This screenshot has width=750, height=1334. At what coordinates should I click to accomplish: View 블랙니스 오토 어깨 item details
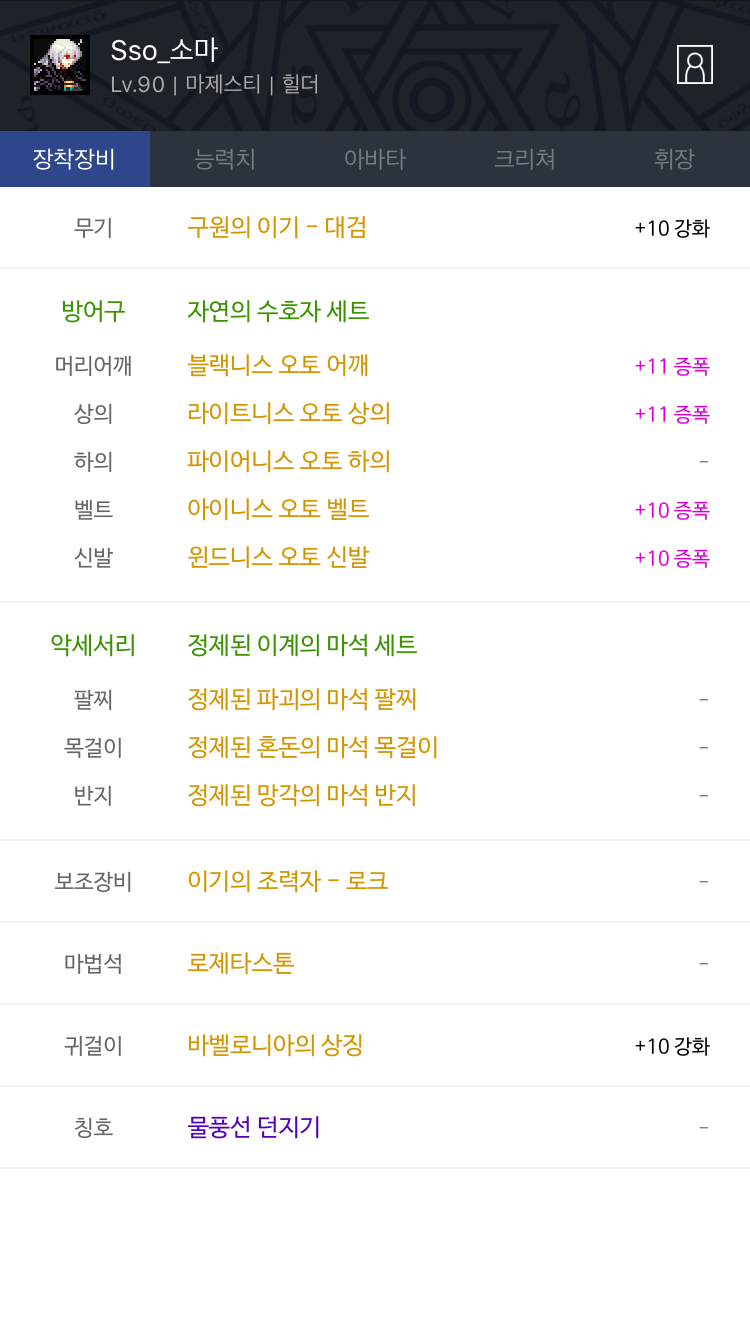278,365
